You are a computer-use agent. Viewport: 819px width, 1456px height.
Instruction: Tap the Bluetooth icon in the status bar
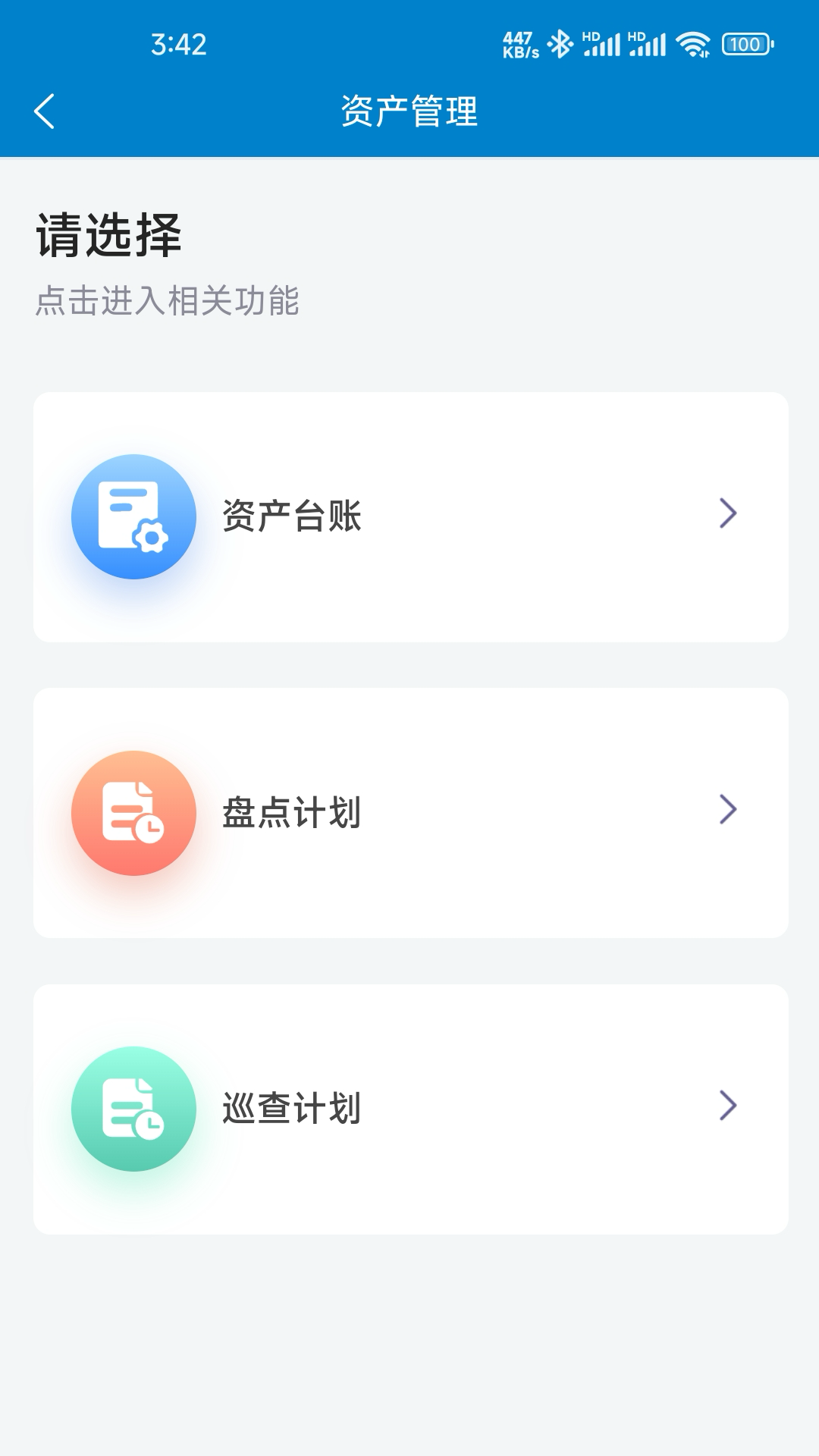coord(560,43)
